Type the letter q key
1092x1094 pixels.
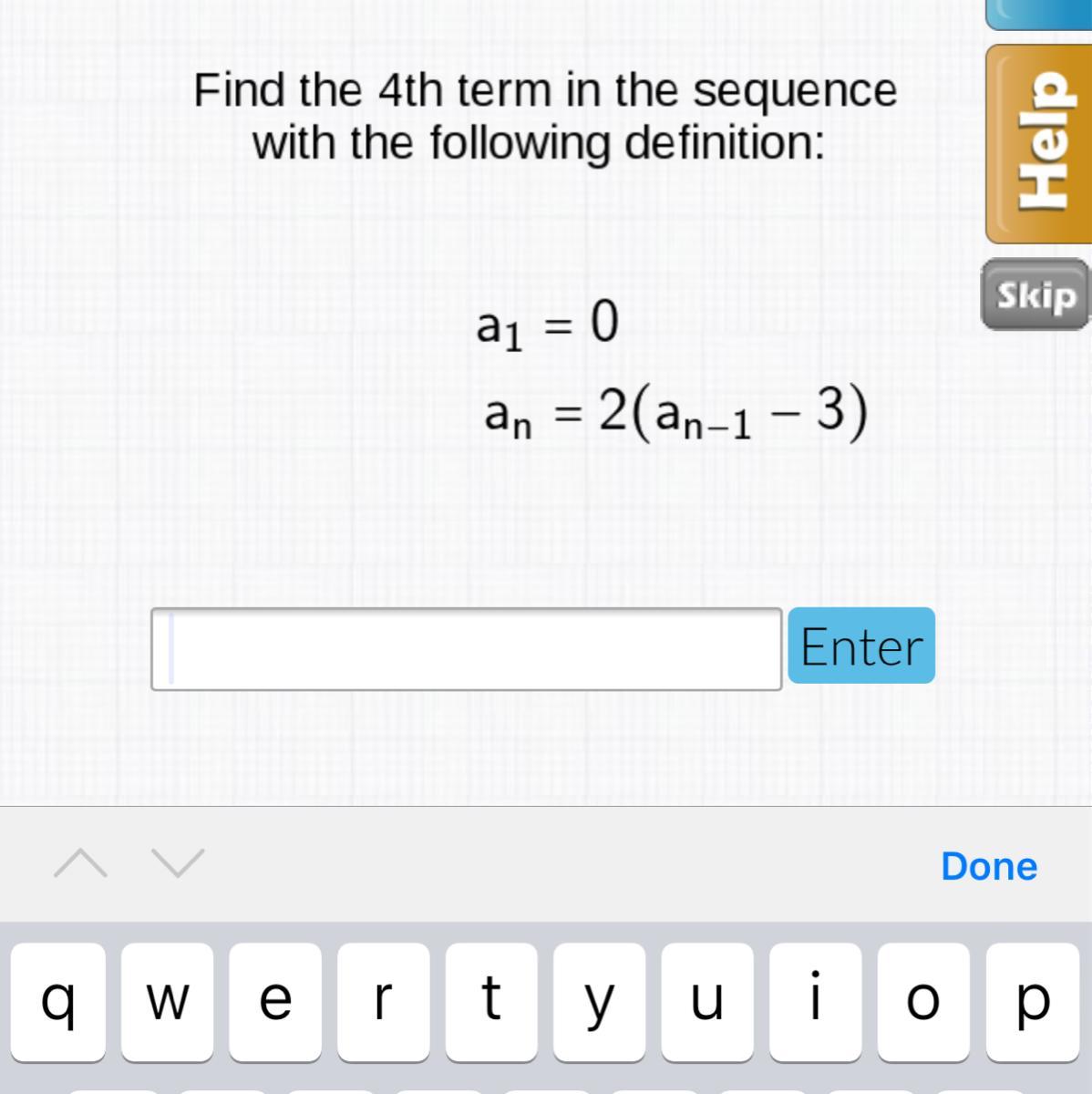(57, 1001)
